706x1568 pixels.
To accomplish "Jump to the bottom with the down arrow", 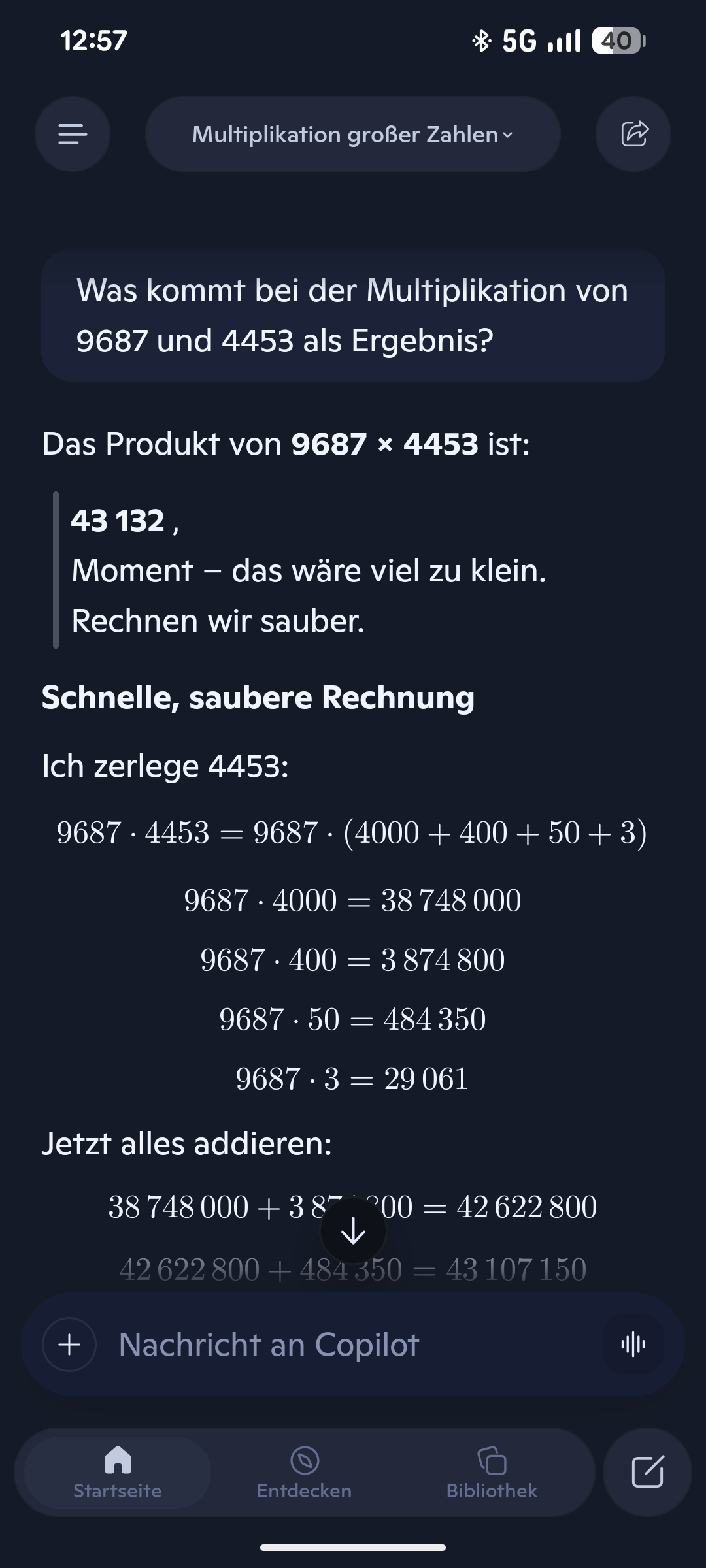I will [353, 1232].
